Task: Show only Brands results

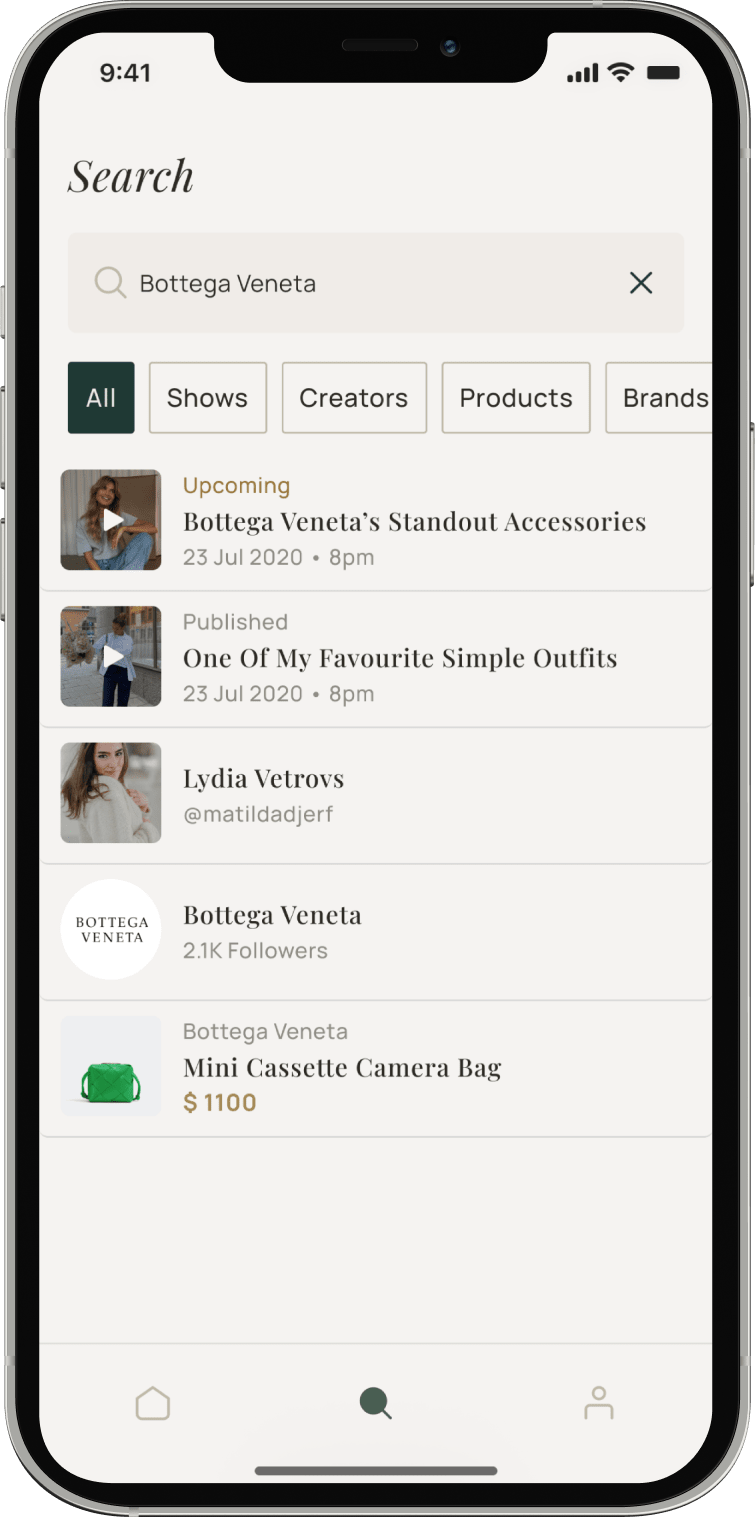Action: 660,398
